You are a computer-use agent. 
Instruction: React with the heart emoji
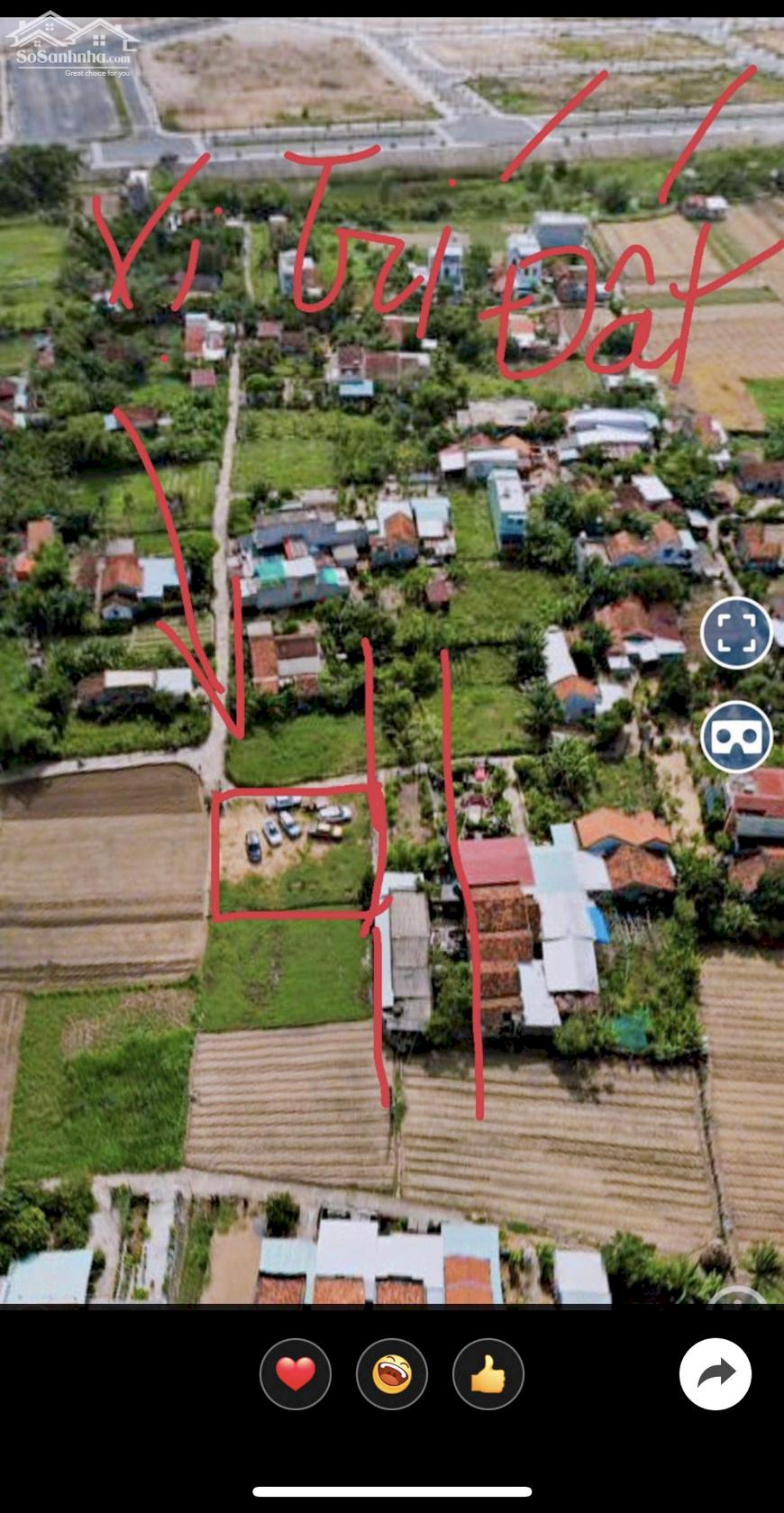coord(295,1374)
